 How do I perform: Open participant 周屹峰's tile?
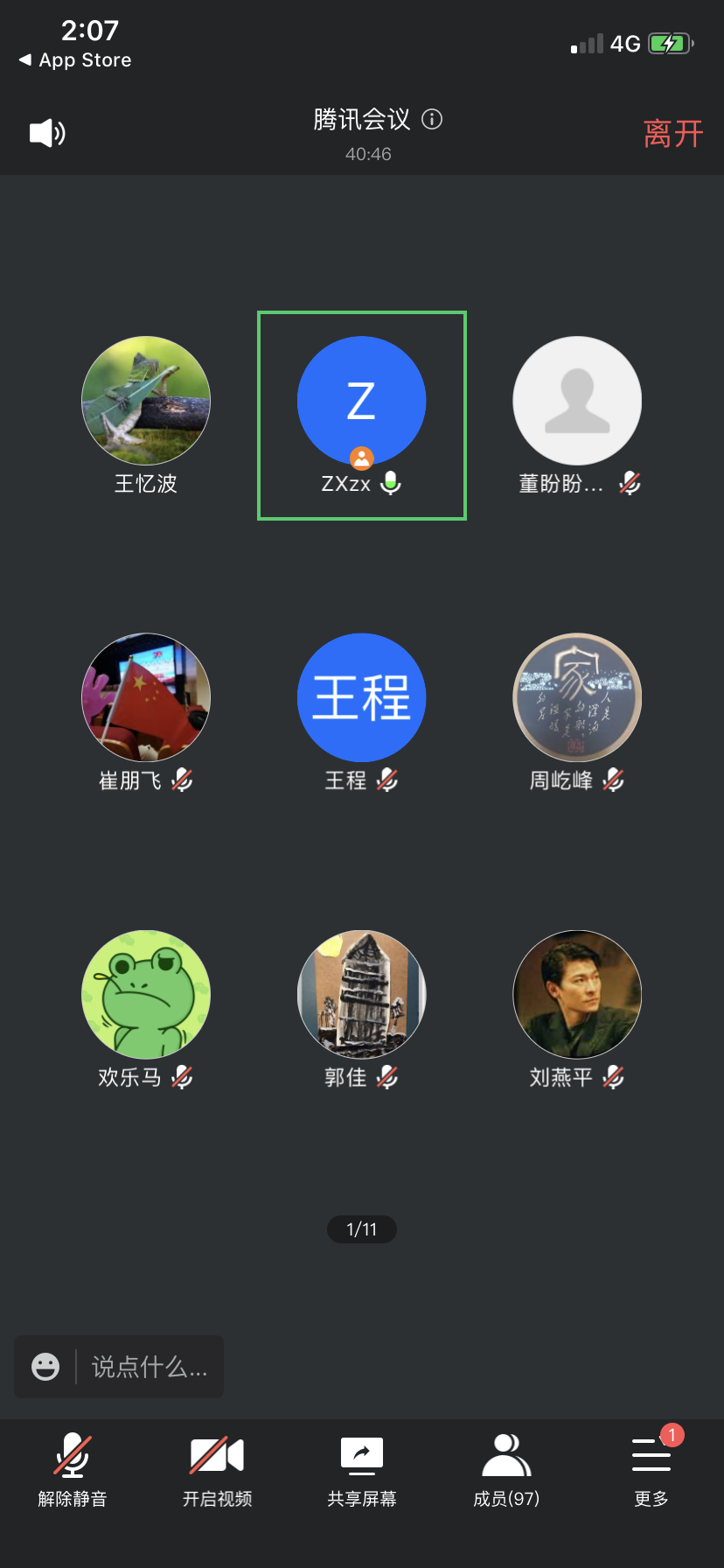pyautogui.click(x=577, y=697)
